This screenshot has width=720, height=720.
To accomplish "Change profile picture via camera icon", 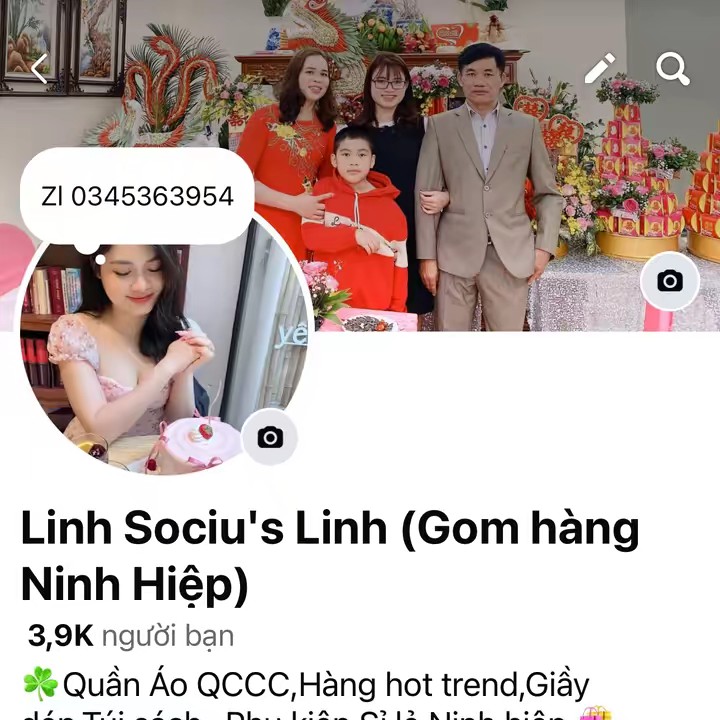I will [x=270, y=437].
